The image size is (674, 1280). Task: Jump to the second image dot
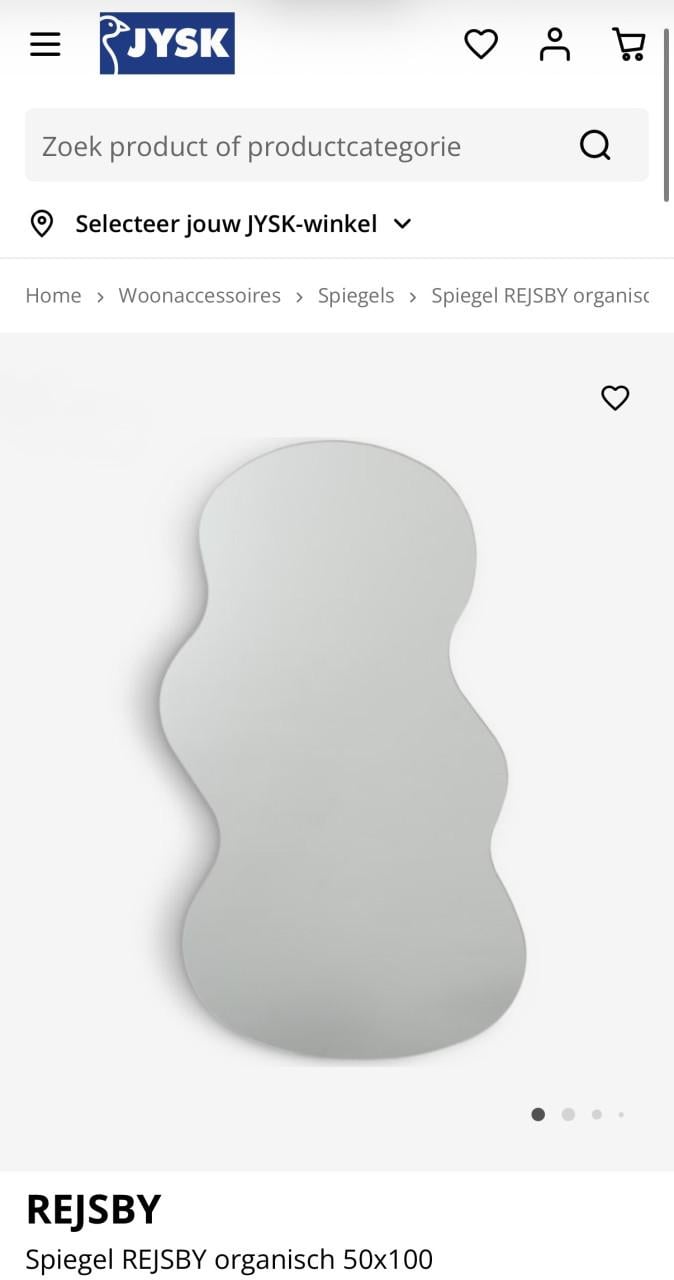(568, 1114)
